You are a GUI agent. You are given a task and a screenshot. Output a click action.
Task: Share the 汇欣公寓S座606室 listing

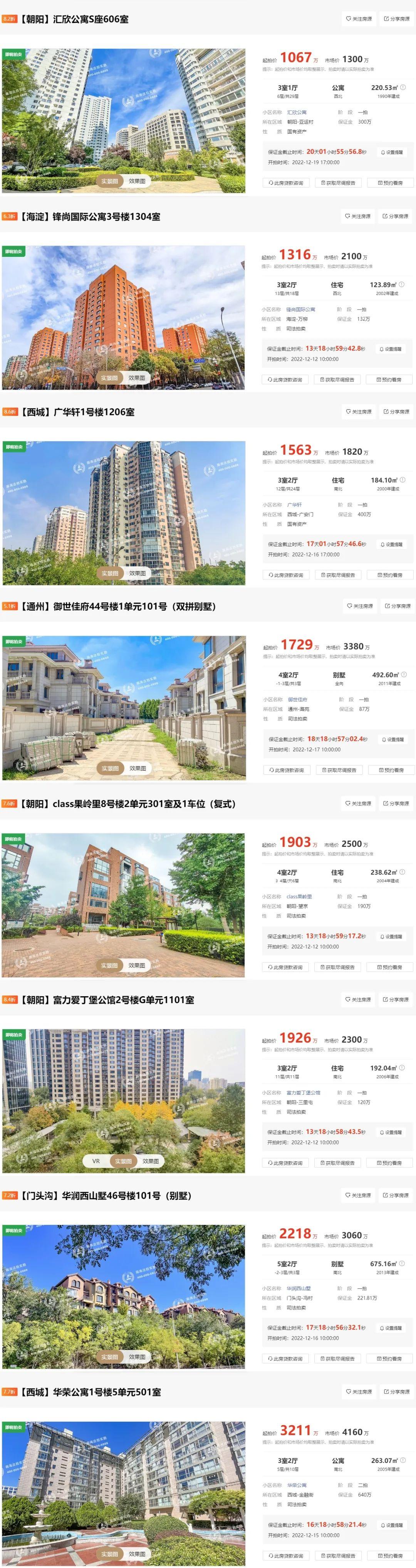point(396,19)
